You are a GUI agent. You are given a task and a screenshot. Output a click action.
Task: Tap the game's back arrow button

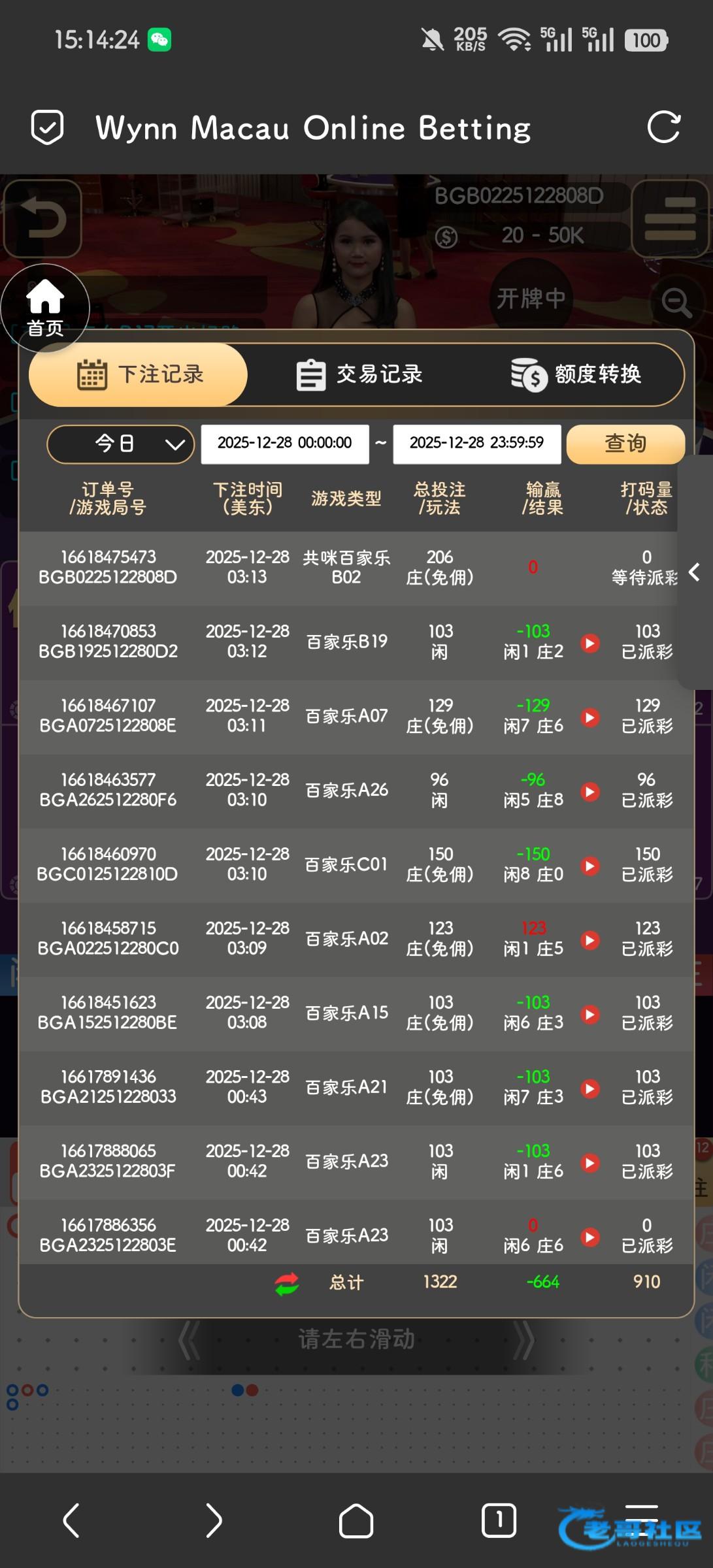(x=42, y=219)
